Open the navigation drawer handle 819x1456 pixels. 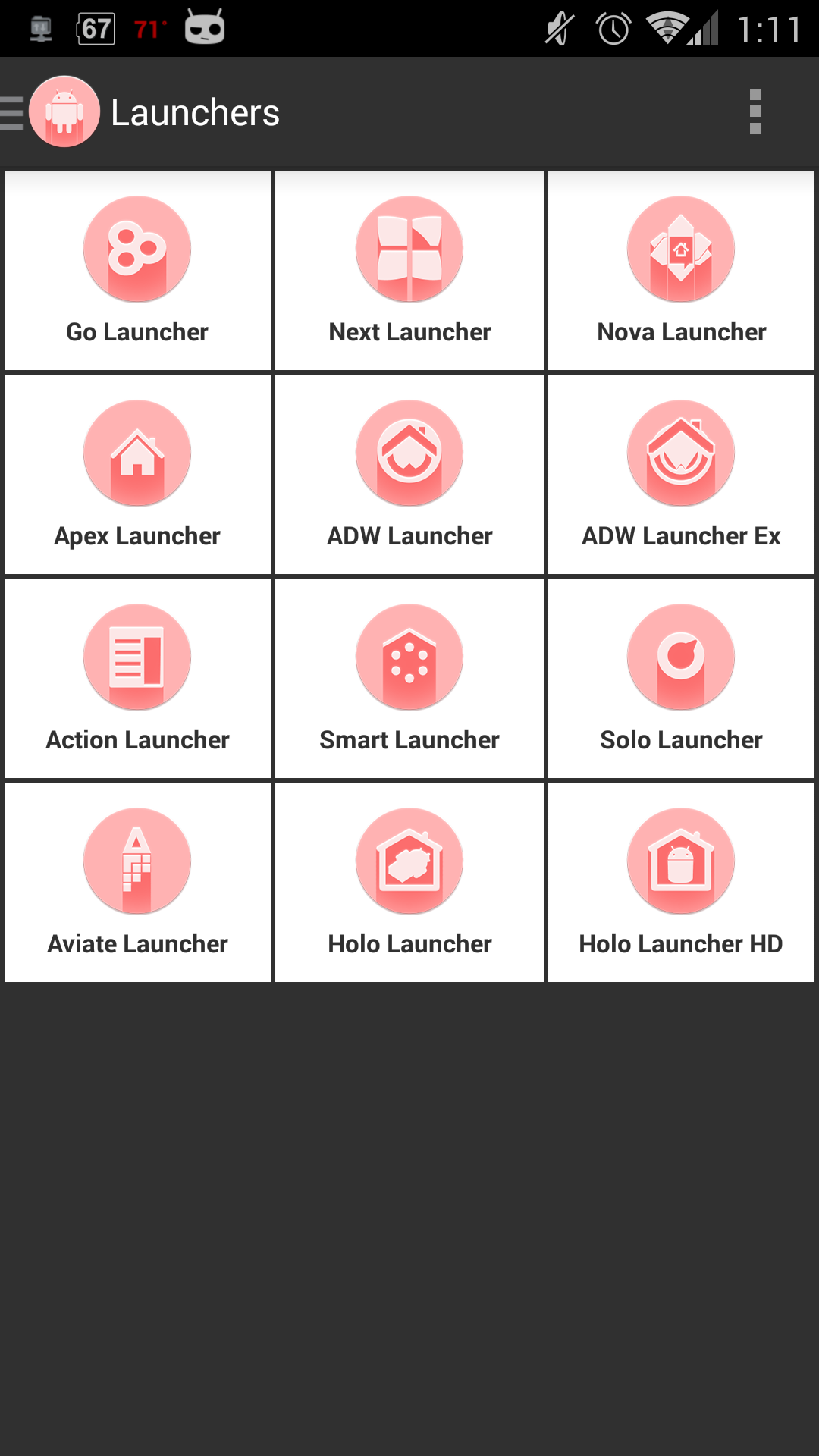pos(9,111)
